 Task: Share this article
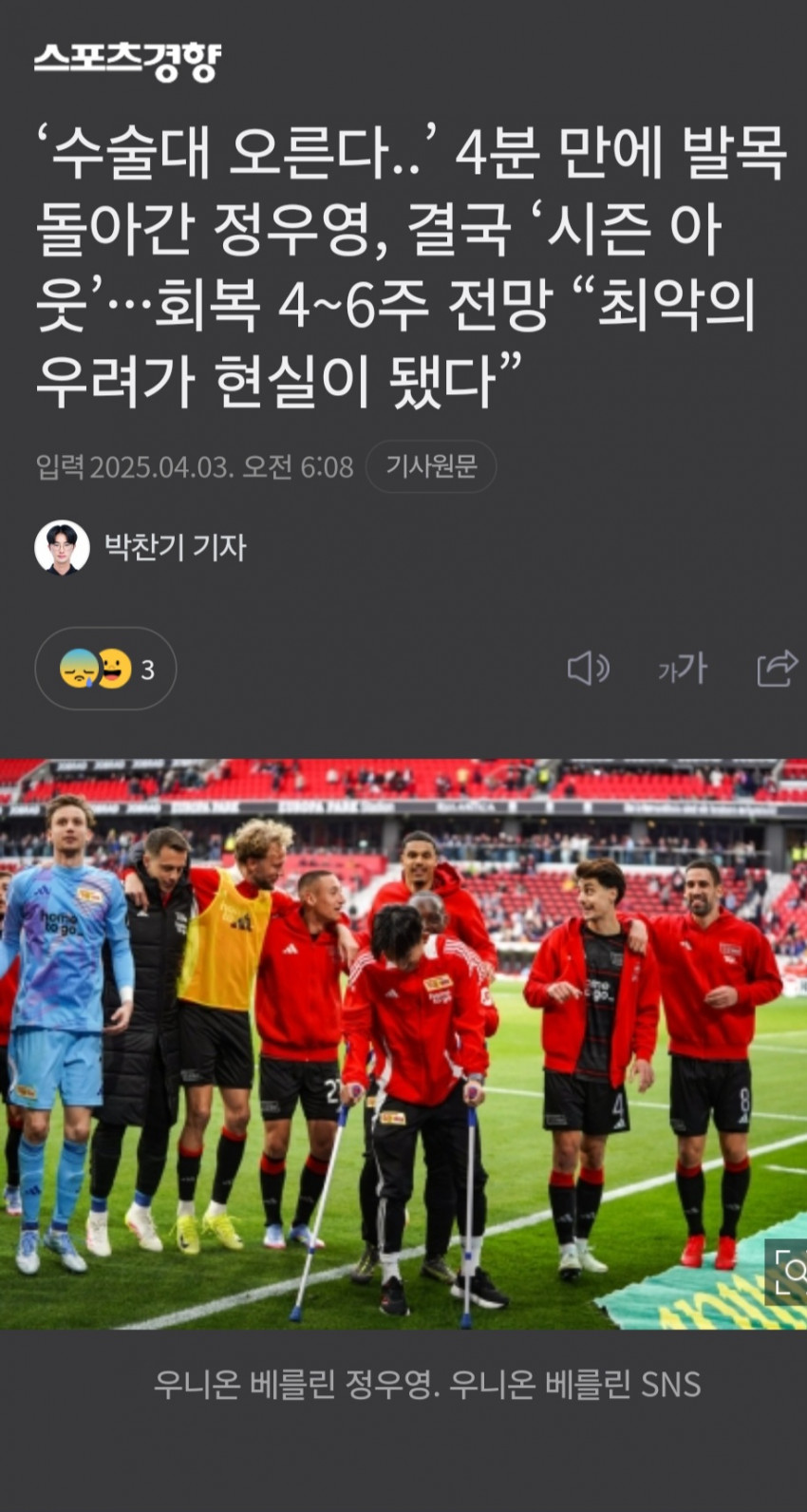(777, 669)
